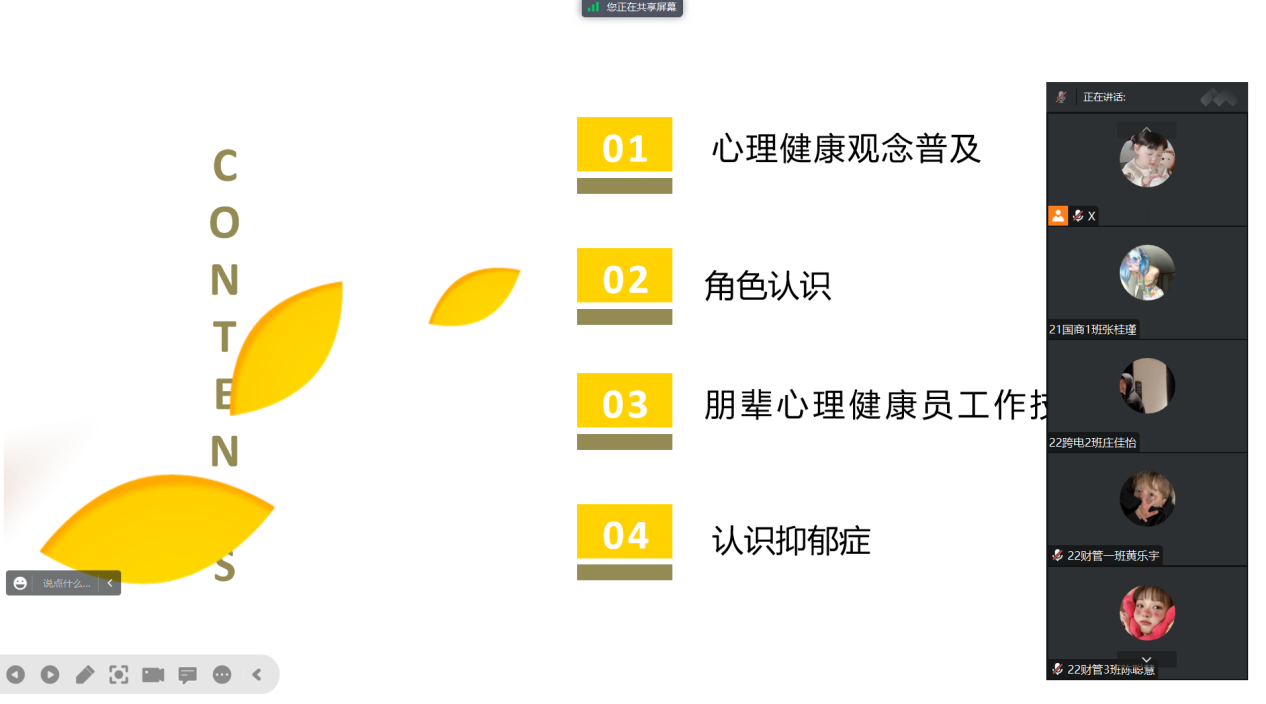Screen dimensions: 1266x704
Task: Select 22跨电2班庄佳怡's video tile
Action: 1147,386
